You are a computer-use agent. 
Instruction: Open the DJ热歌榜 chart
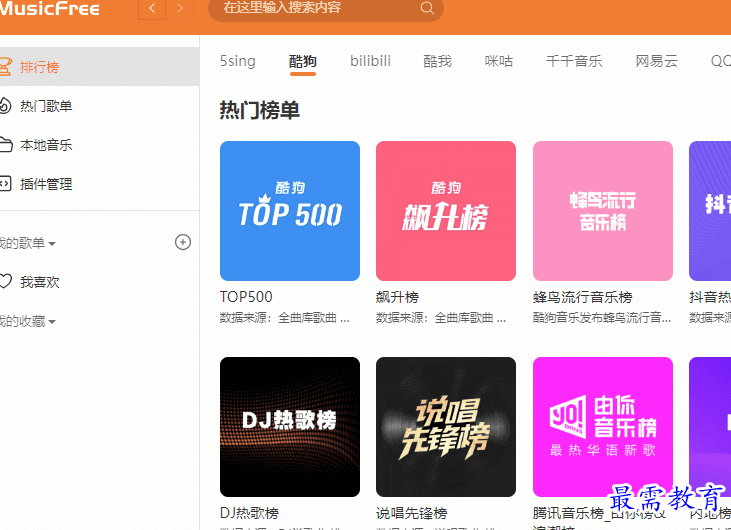point(290,427)
